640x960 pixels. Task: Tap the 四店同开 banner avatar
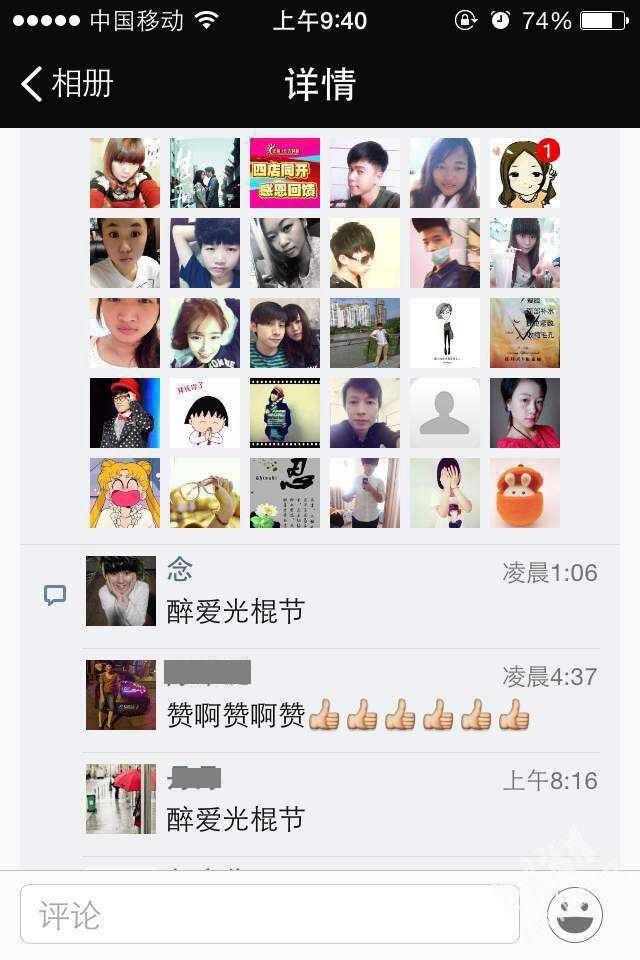click(x=285, y=173)
